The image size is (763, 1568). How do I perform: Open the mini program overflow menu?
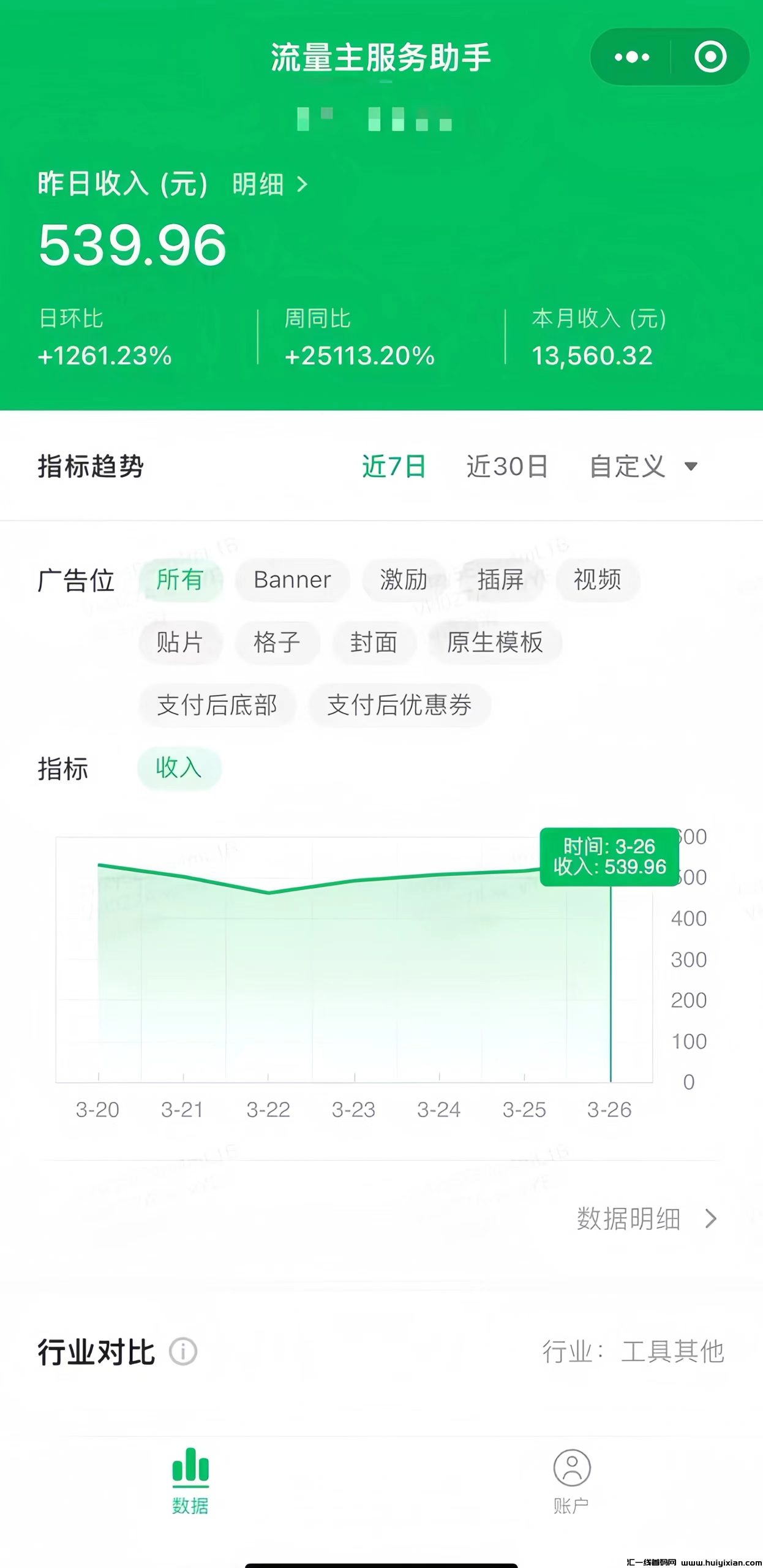(x=631, y=57)
